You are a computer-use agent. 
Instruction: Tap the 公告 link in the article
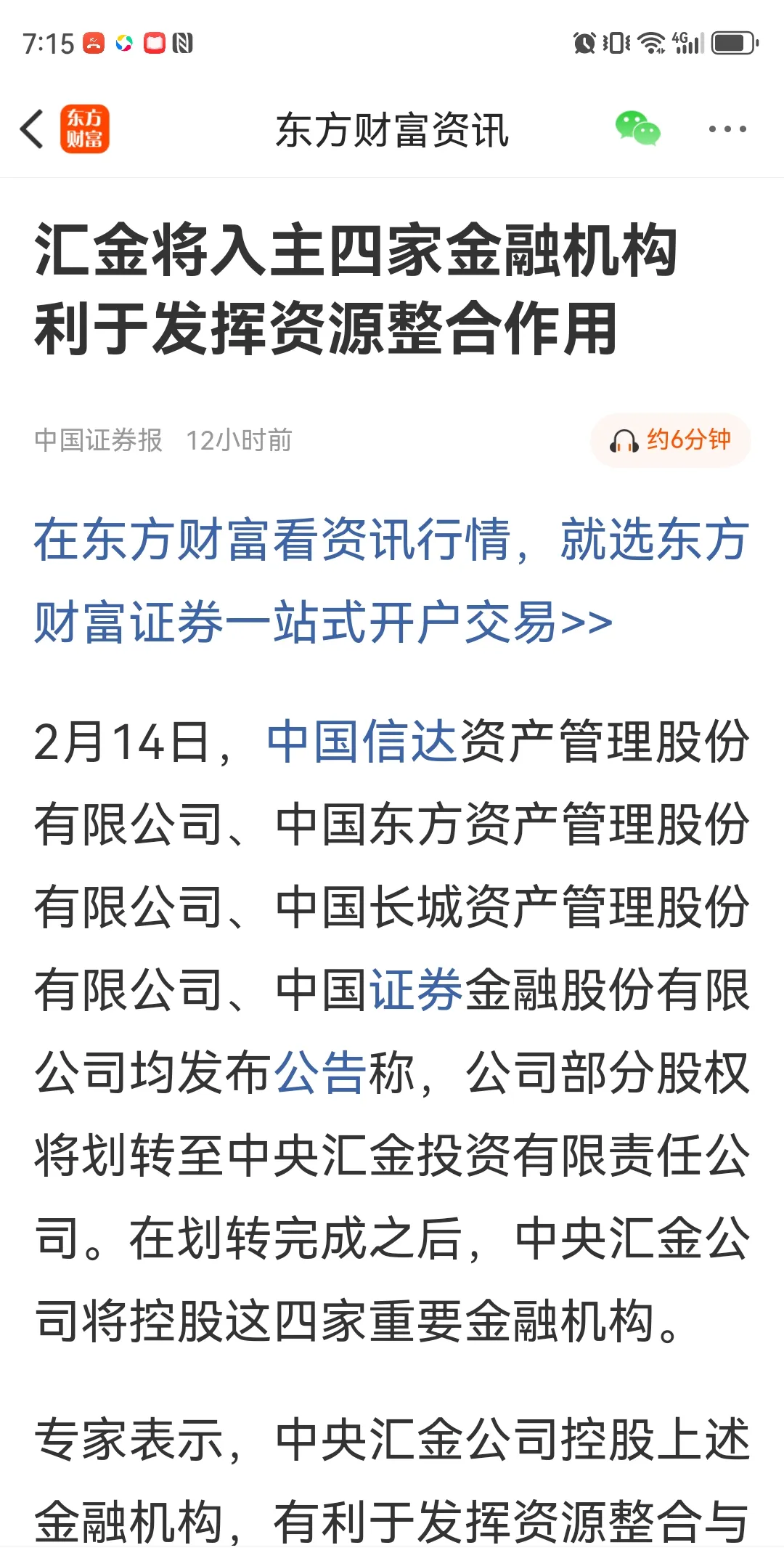tap(320, 1073)
